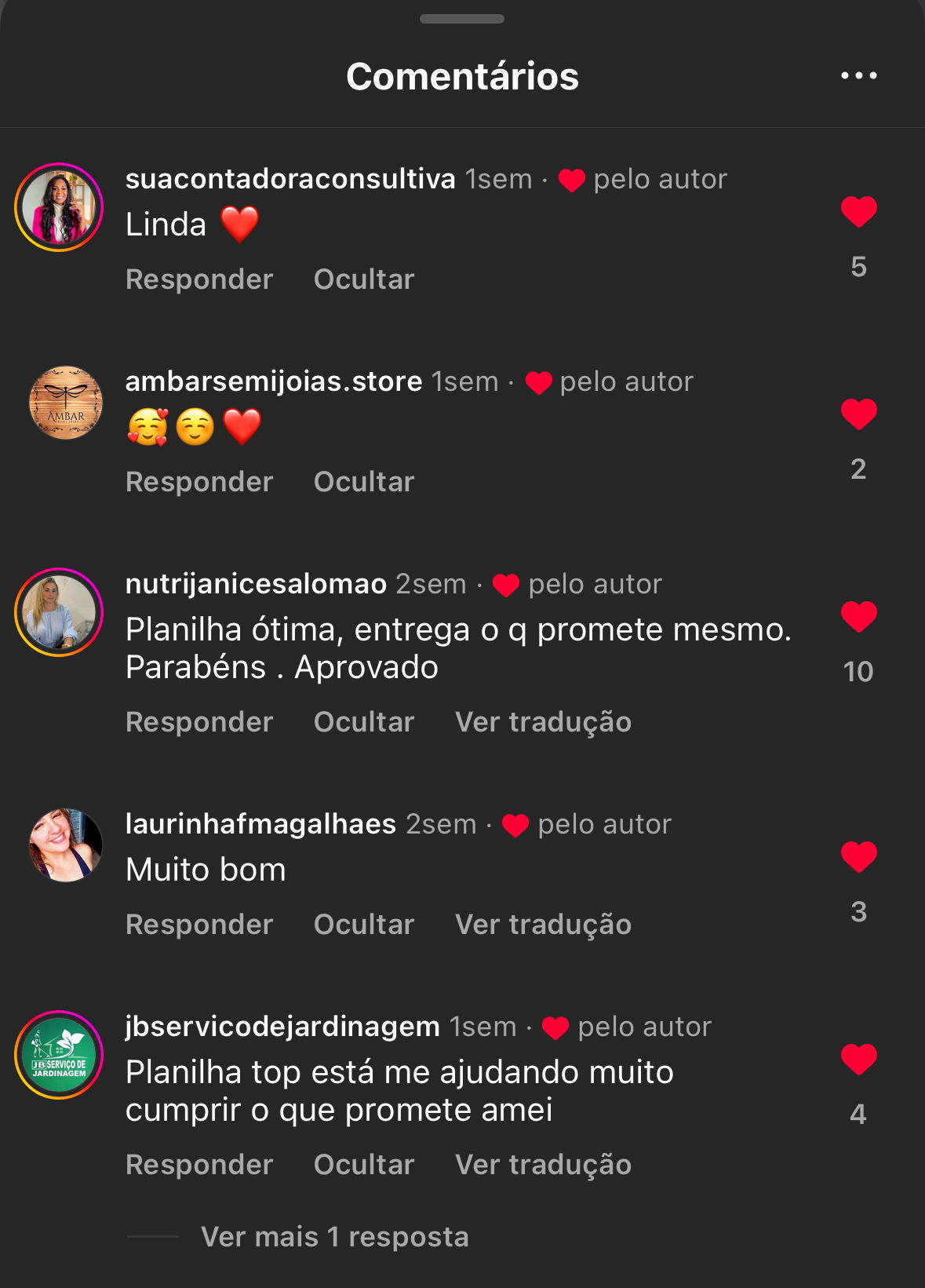See translation of nutrijanicesalomao's comment
The width and height of the screenshot is (925, 1288).
coord(543,722)
